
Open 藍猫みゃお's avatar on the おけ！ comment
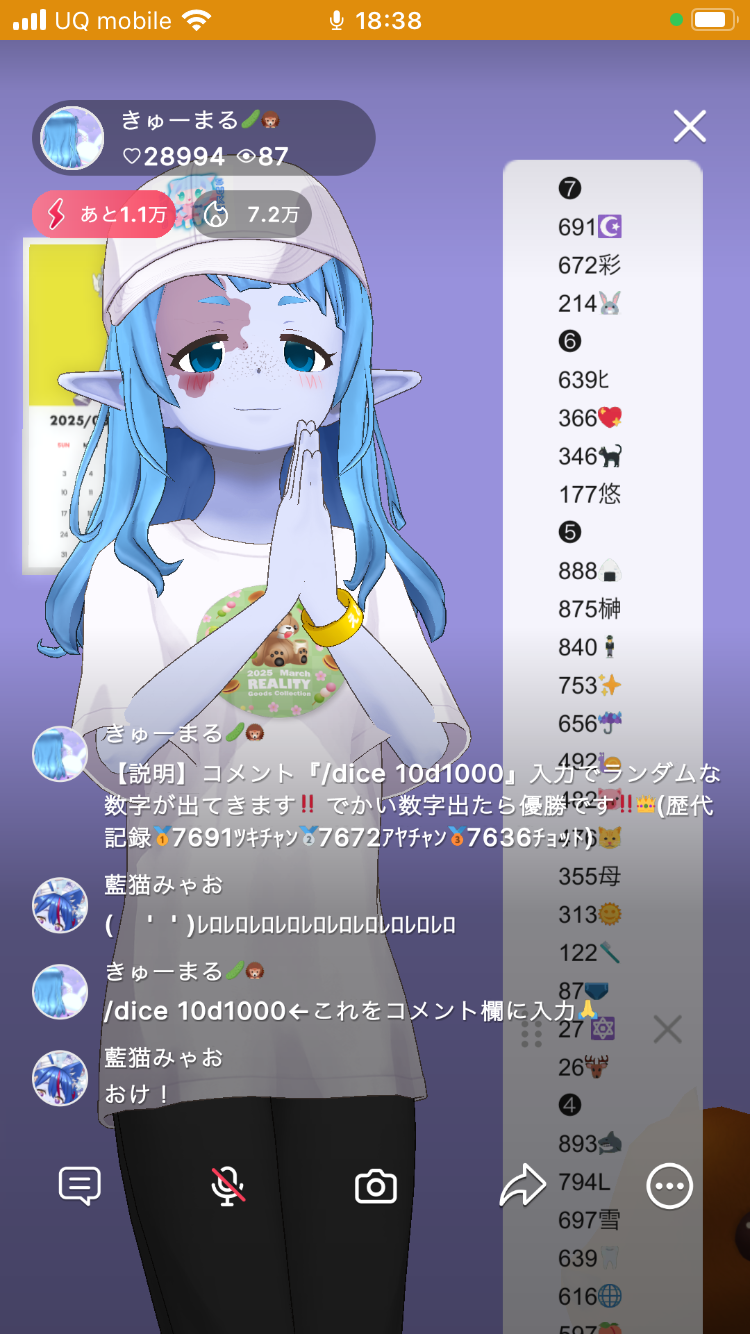60,1077
